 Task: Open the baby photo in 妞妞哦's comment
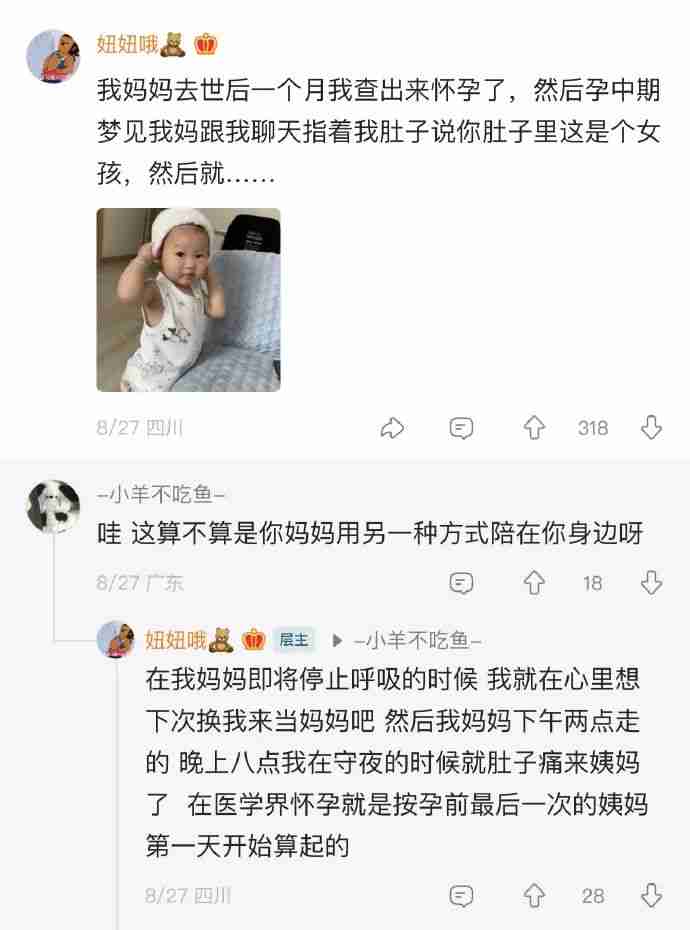(188, 300)
